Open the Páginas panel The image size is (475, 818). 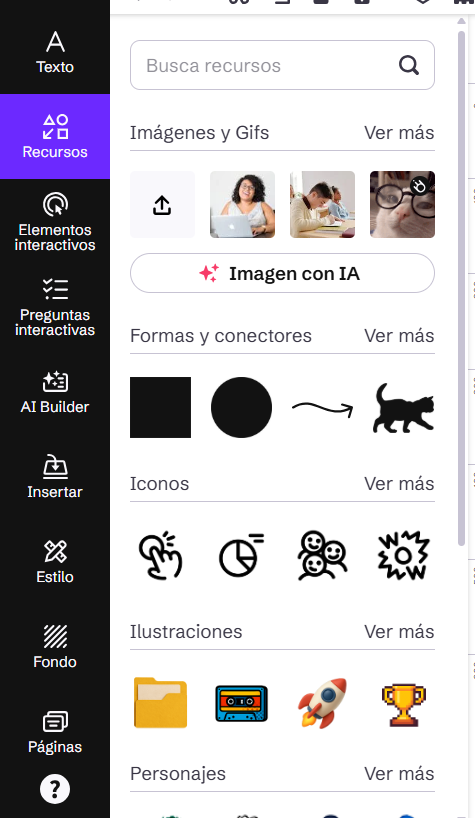(55, 732)
